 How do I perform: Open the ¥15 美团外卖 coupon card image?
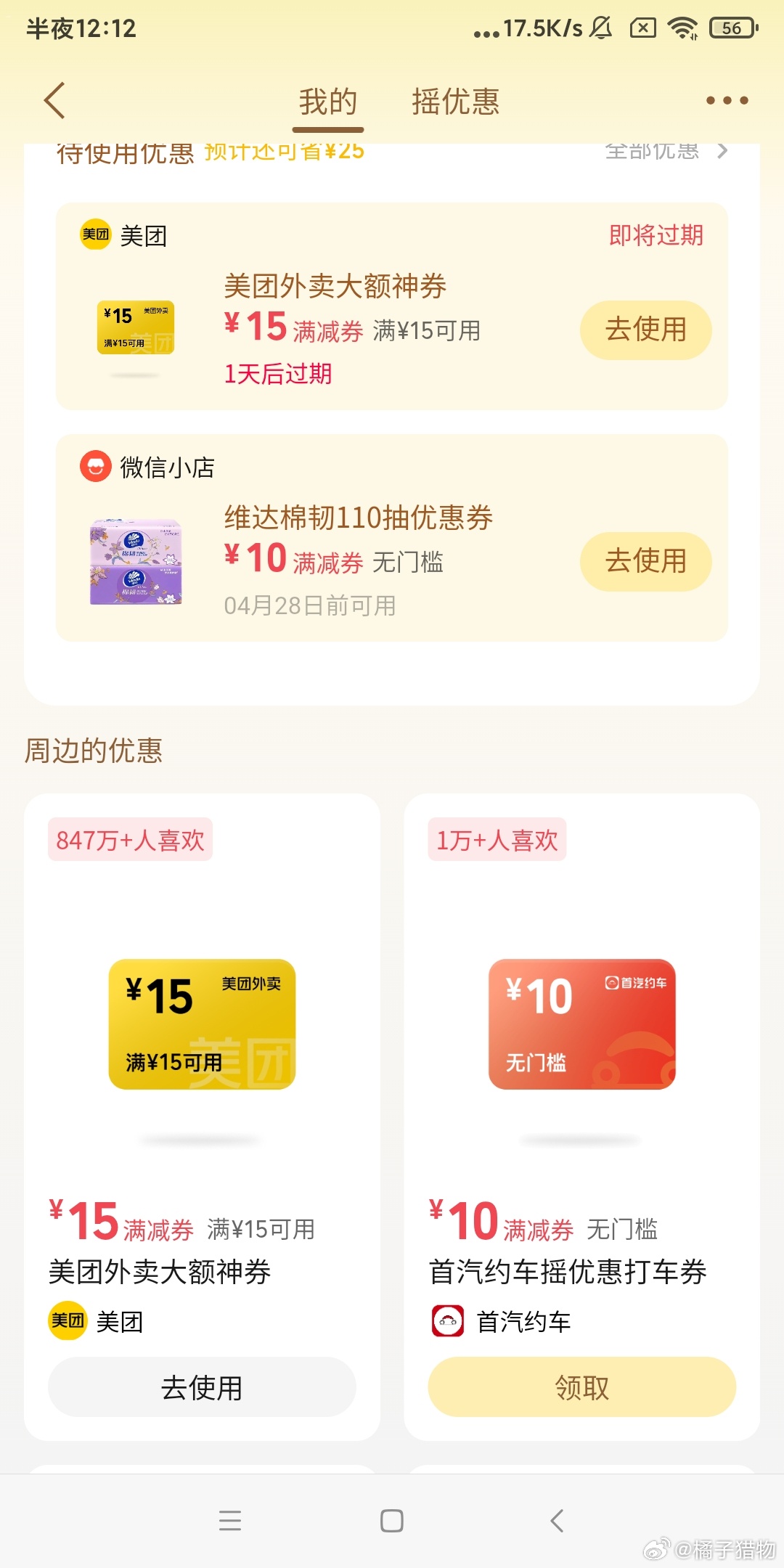coord(202,1024)
